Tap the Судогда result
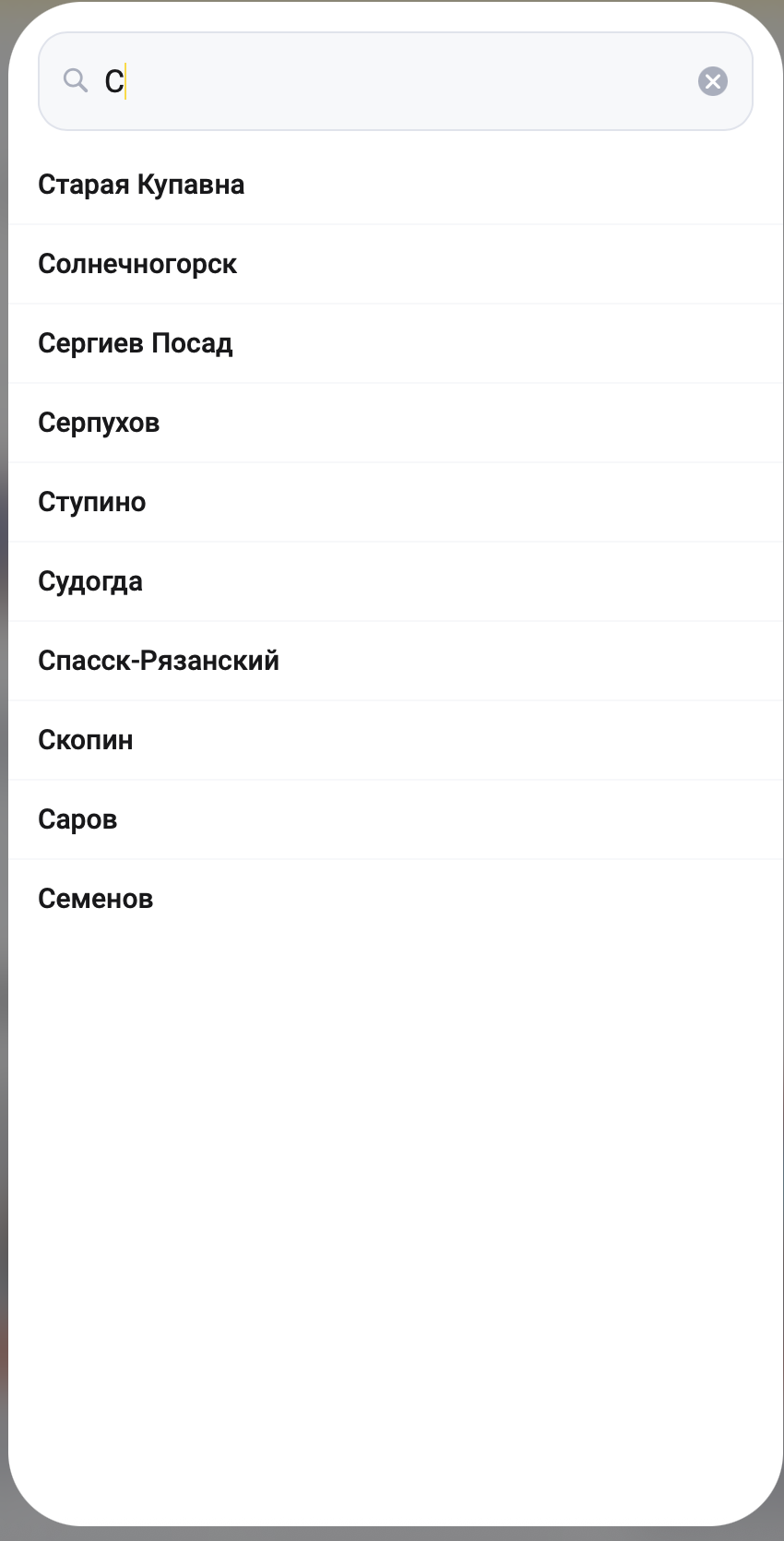This screenshot has height=1541, width=784. click(x=90, y=581)
